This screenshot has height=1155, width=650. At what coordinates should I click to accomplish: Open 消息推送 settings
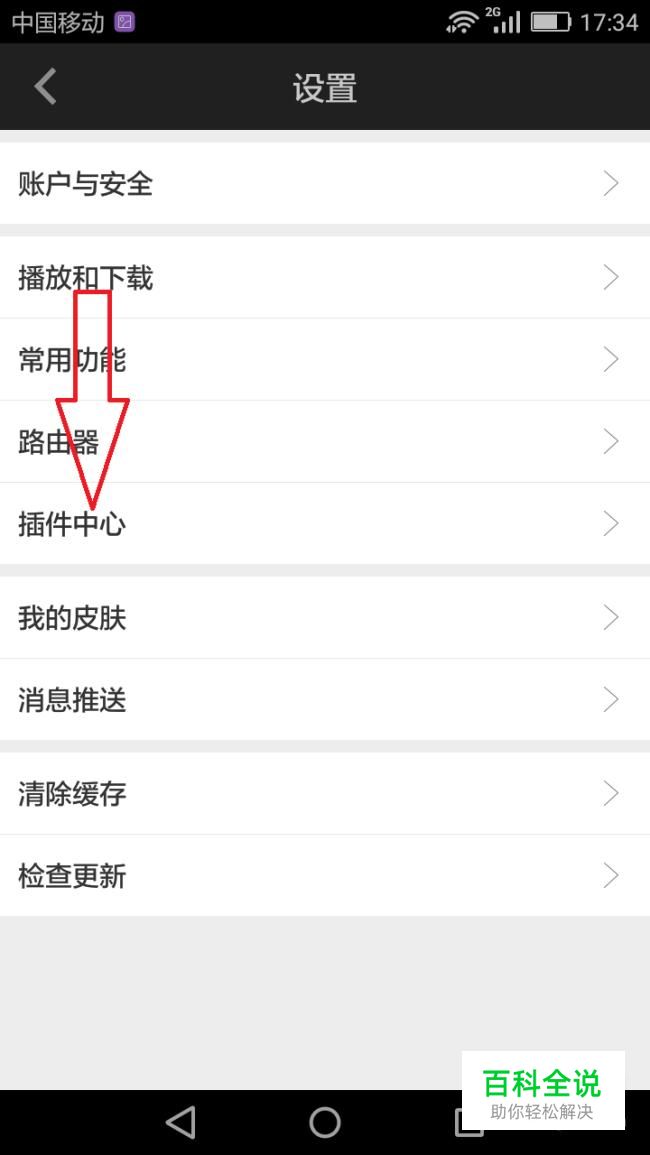click(325, 700)
